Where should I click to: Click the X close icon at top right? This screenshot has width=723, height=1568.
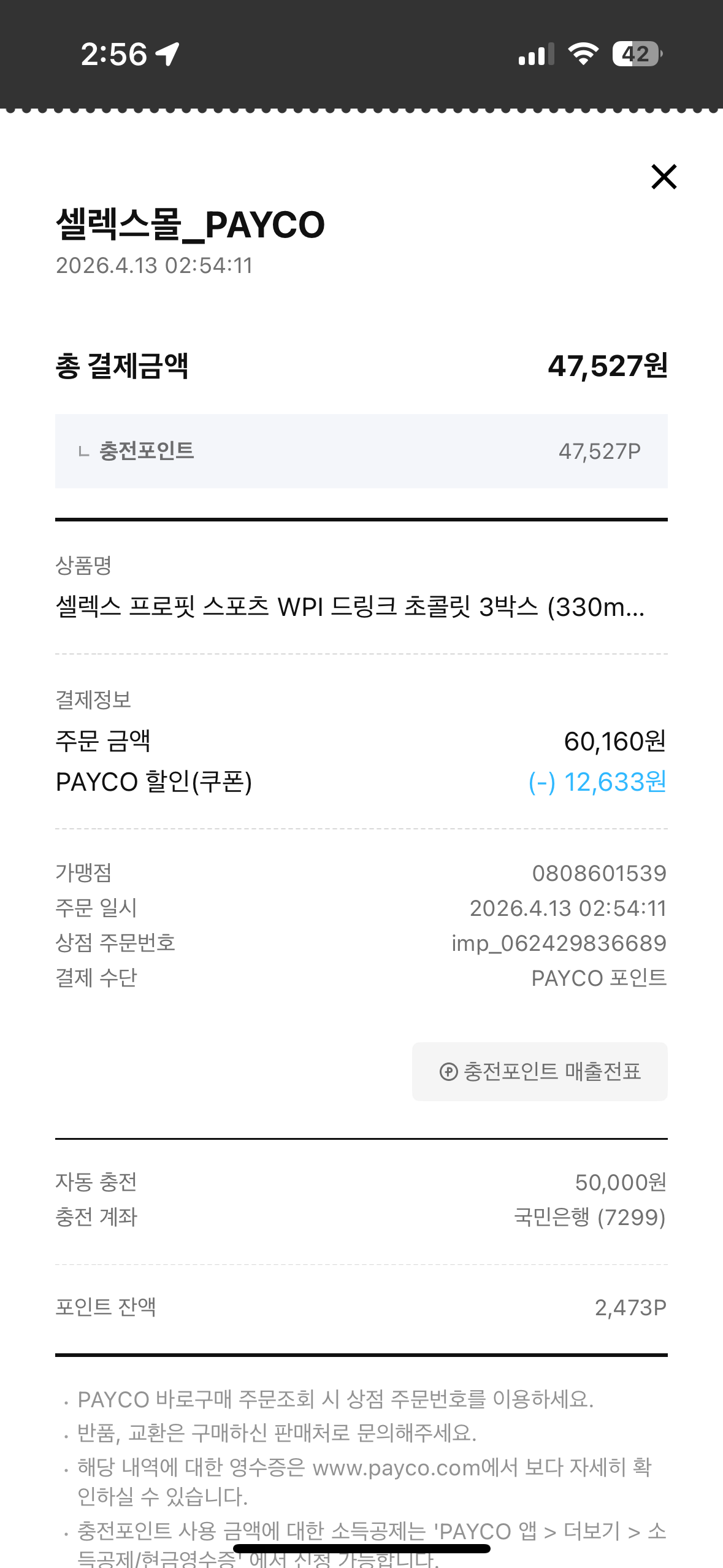[665, 177]
